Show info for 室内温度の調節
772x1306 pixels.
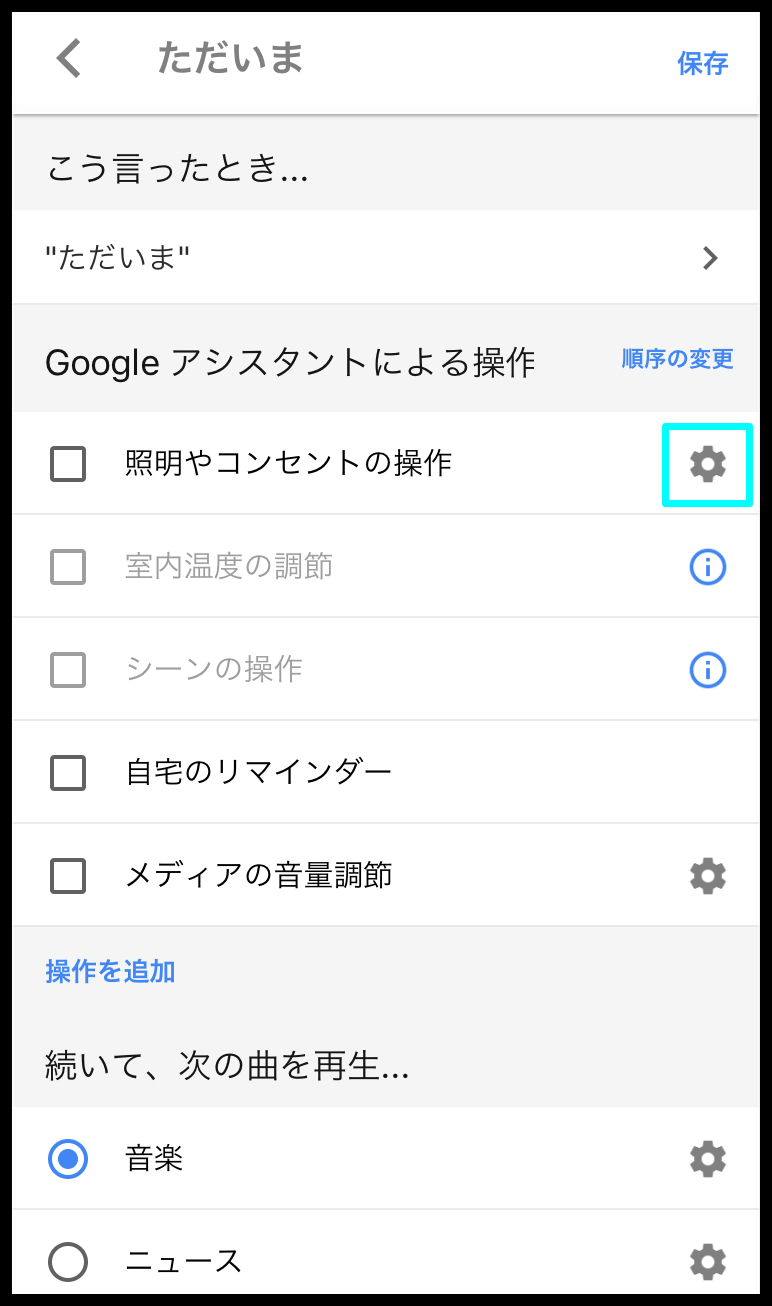point(708,567)
